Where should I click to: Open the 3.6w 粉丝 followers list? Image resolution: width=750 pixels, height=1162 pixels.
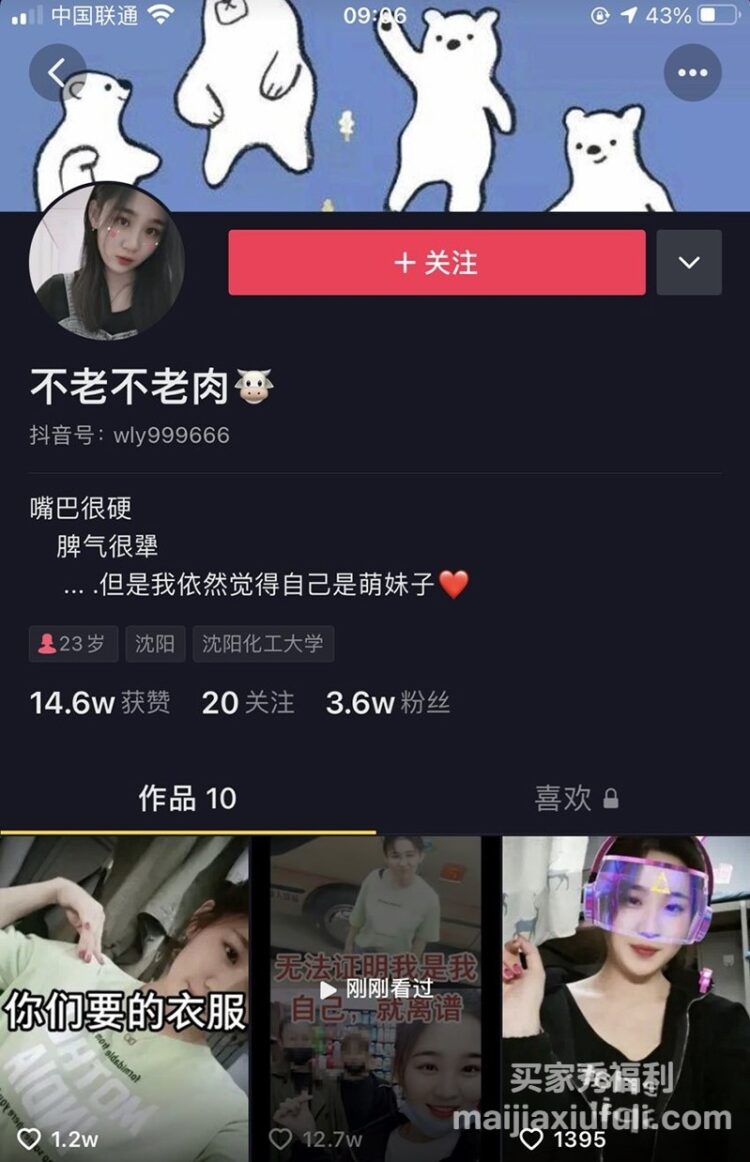pyautogui.click(x=388, y=703)
